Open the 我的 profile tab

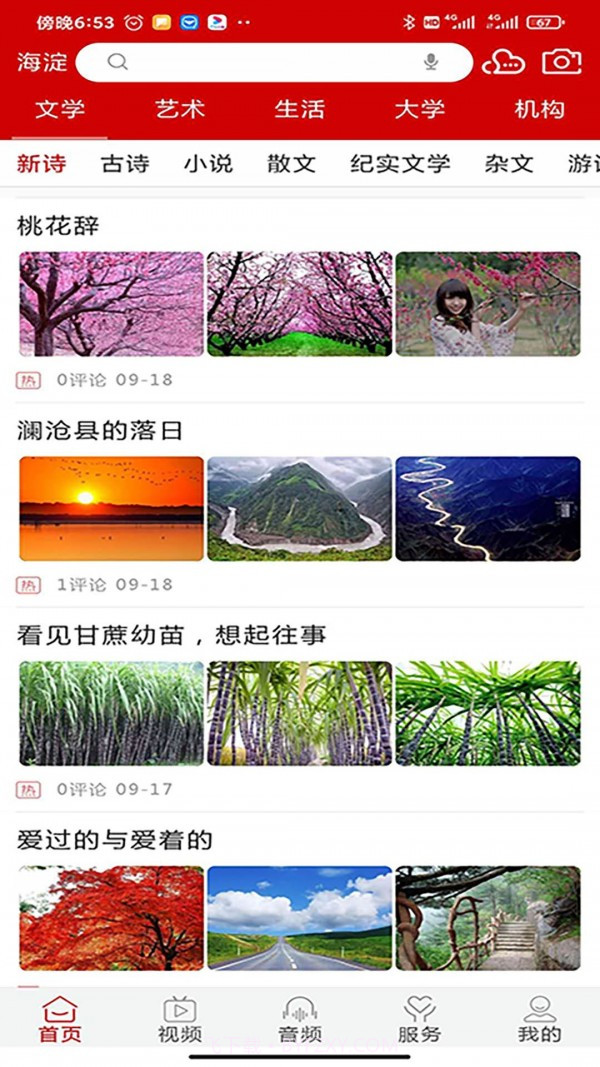coord(540,1020)
